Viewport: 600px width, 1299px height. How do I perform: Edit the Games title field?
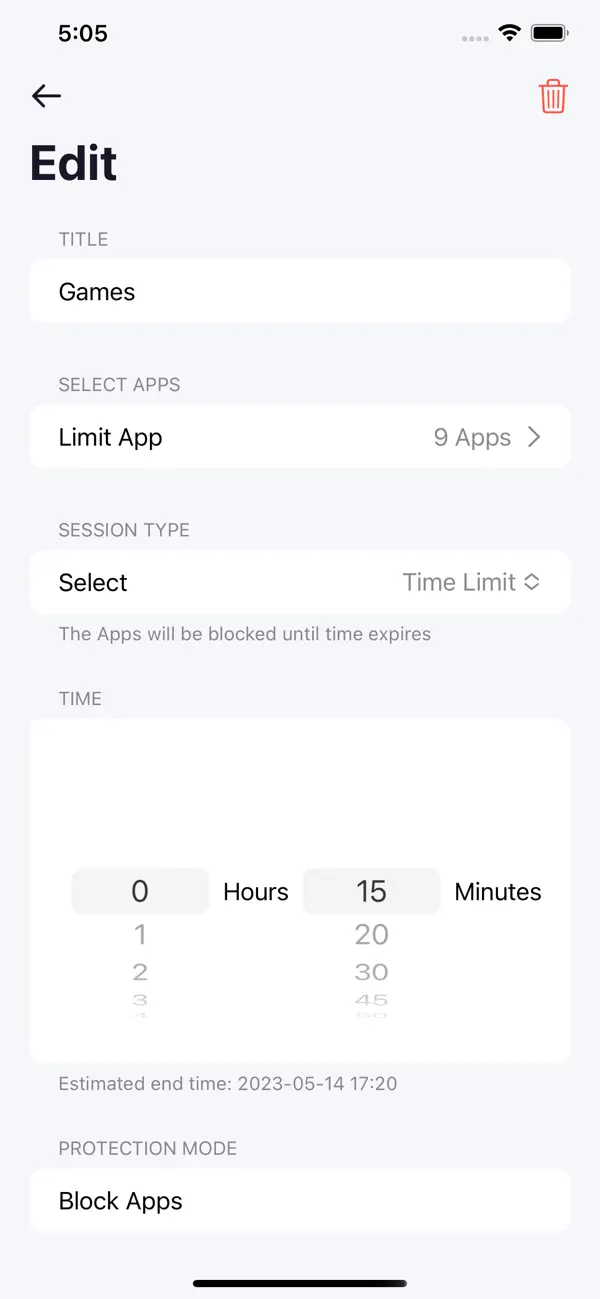(300, 292)
